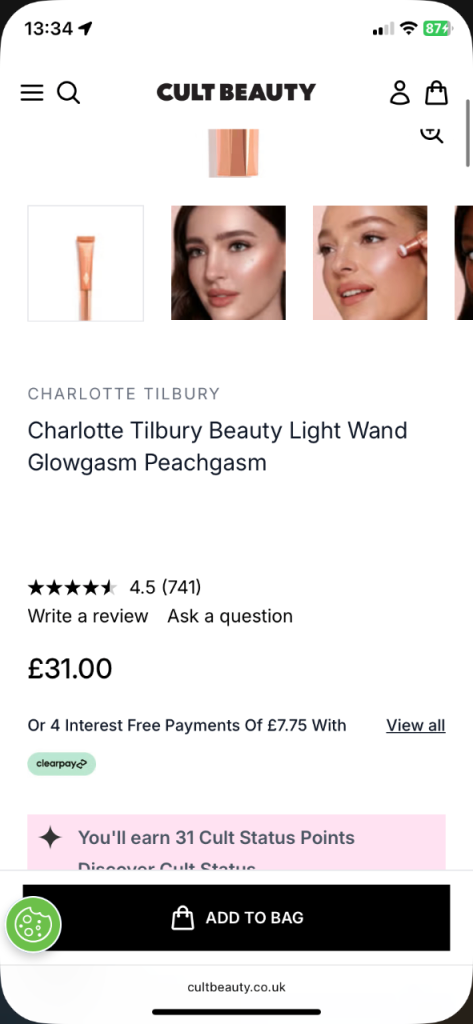Screen dimensions: 473x1024
Task: Zoom into the product image
Action: tap(432, 135)
